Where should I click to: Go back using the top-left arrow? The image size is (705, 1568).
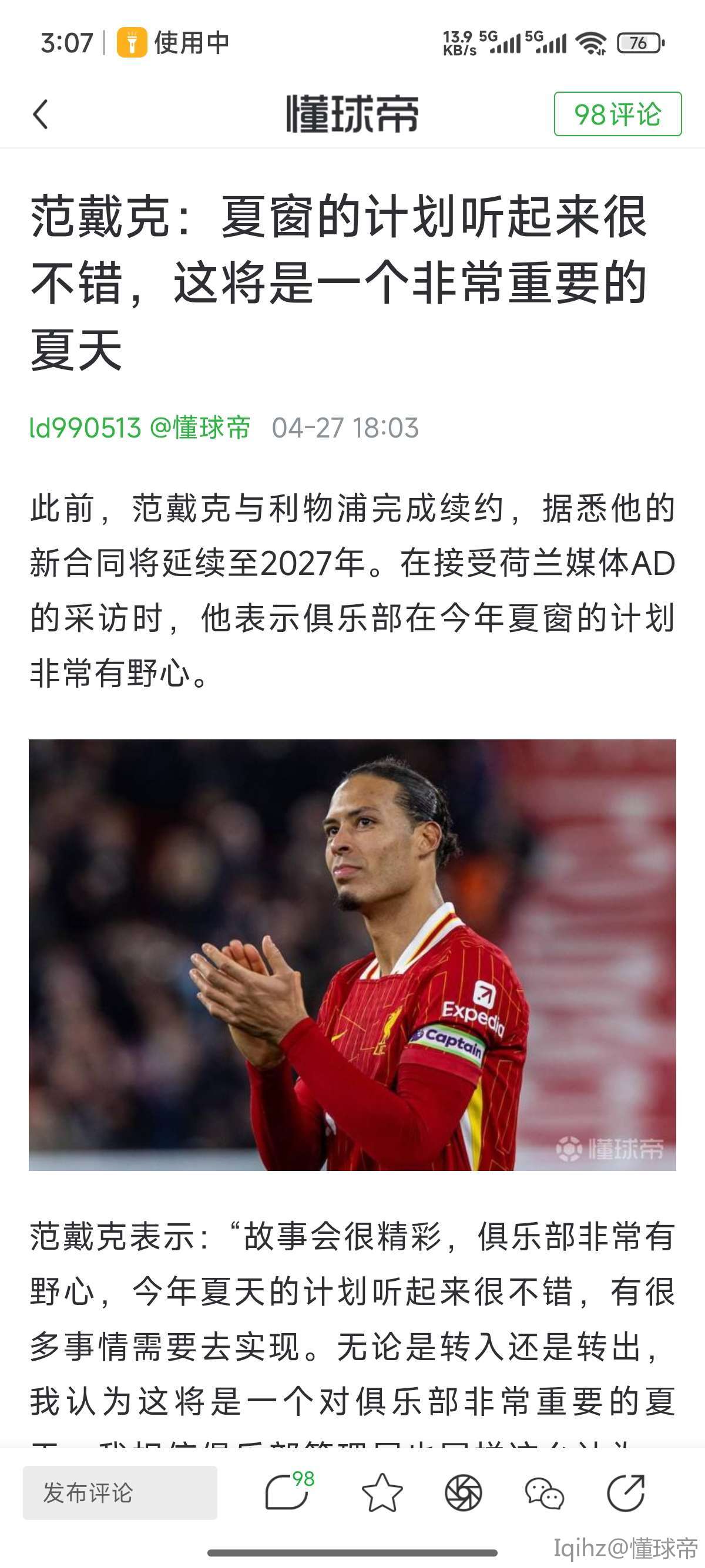(x=41, y=115)
